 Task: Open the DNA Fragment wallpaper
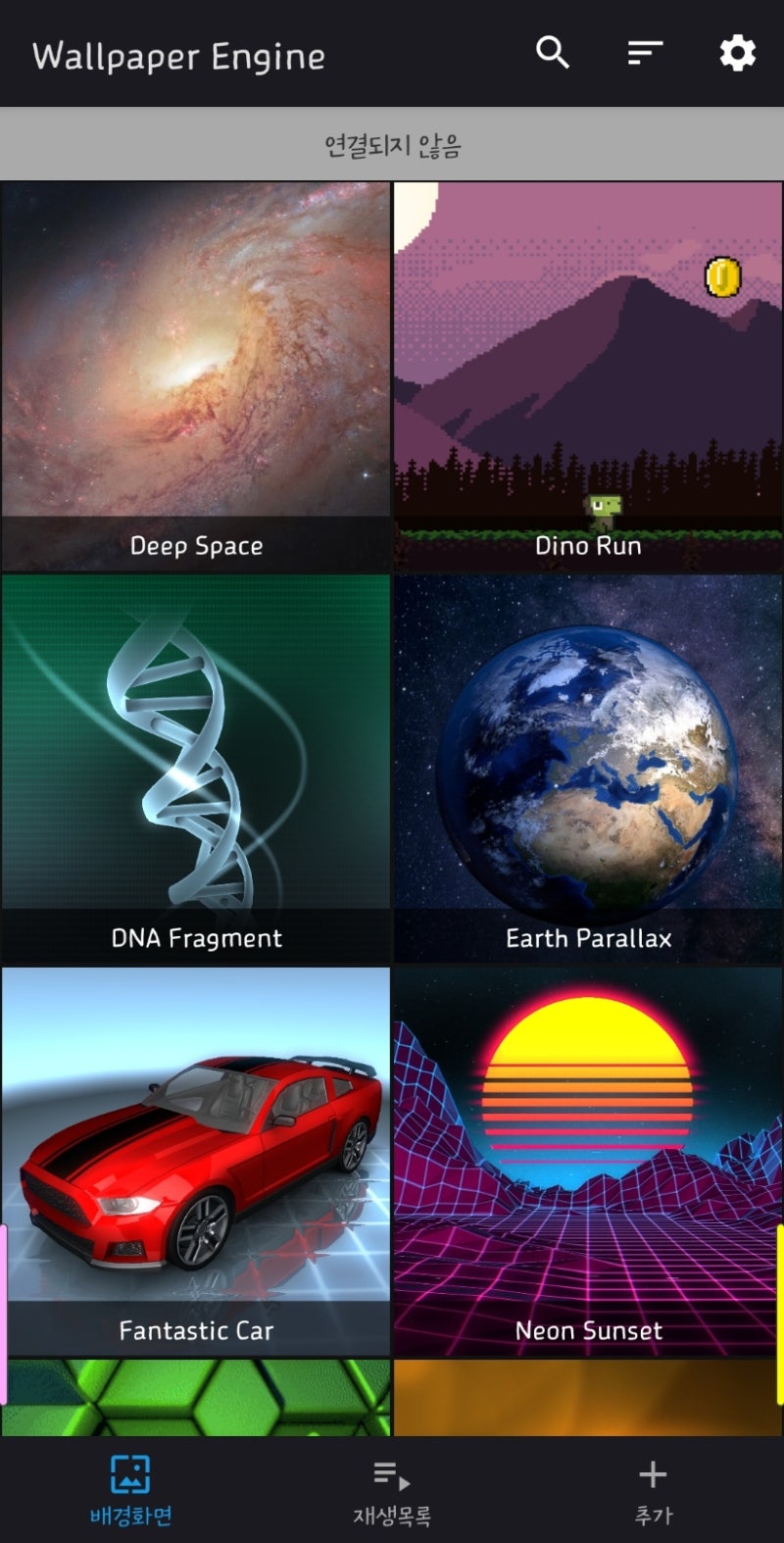click(x=196, y=769)
